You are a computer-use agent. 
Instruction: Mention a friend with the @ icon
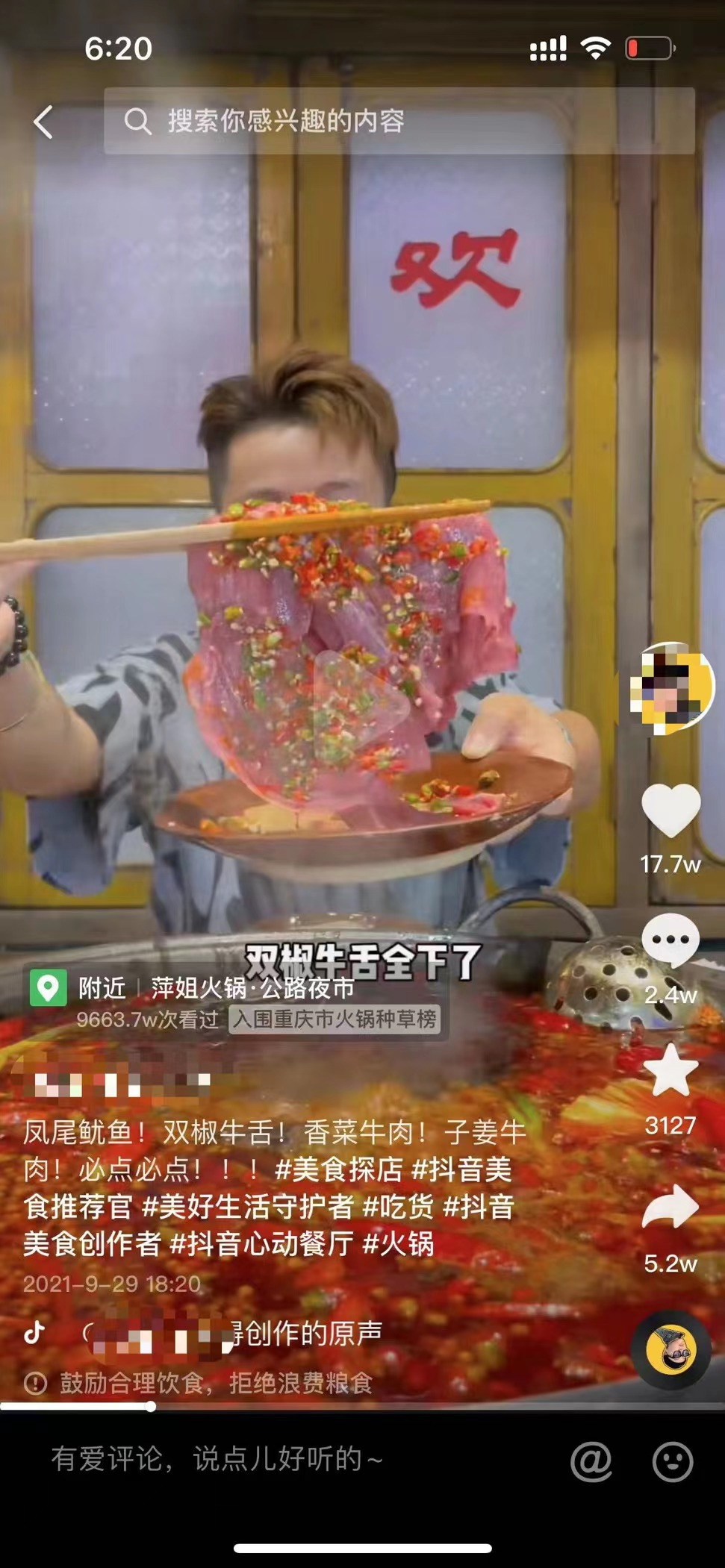pos(591,1461)
